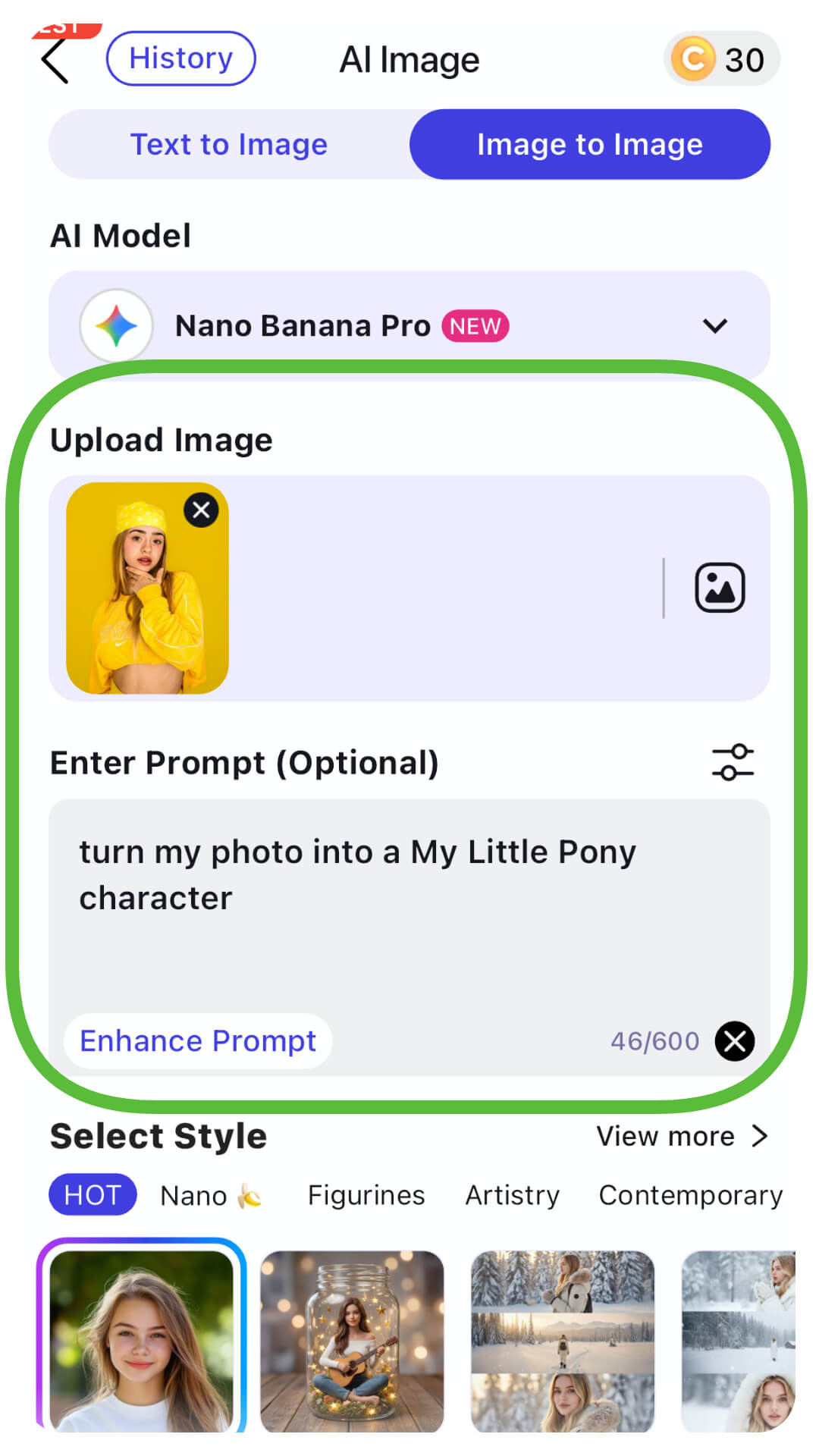The height and width of the screenshot is (1456, 819).
Task: Click the add image picture icon
Action: (x=719, y=586)
